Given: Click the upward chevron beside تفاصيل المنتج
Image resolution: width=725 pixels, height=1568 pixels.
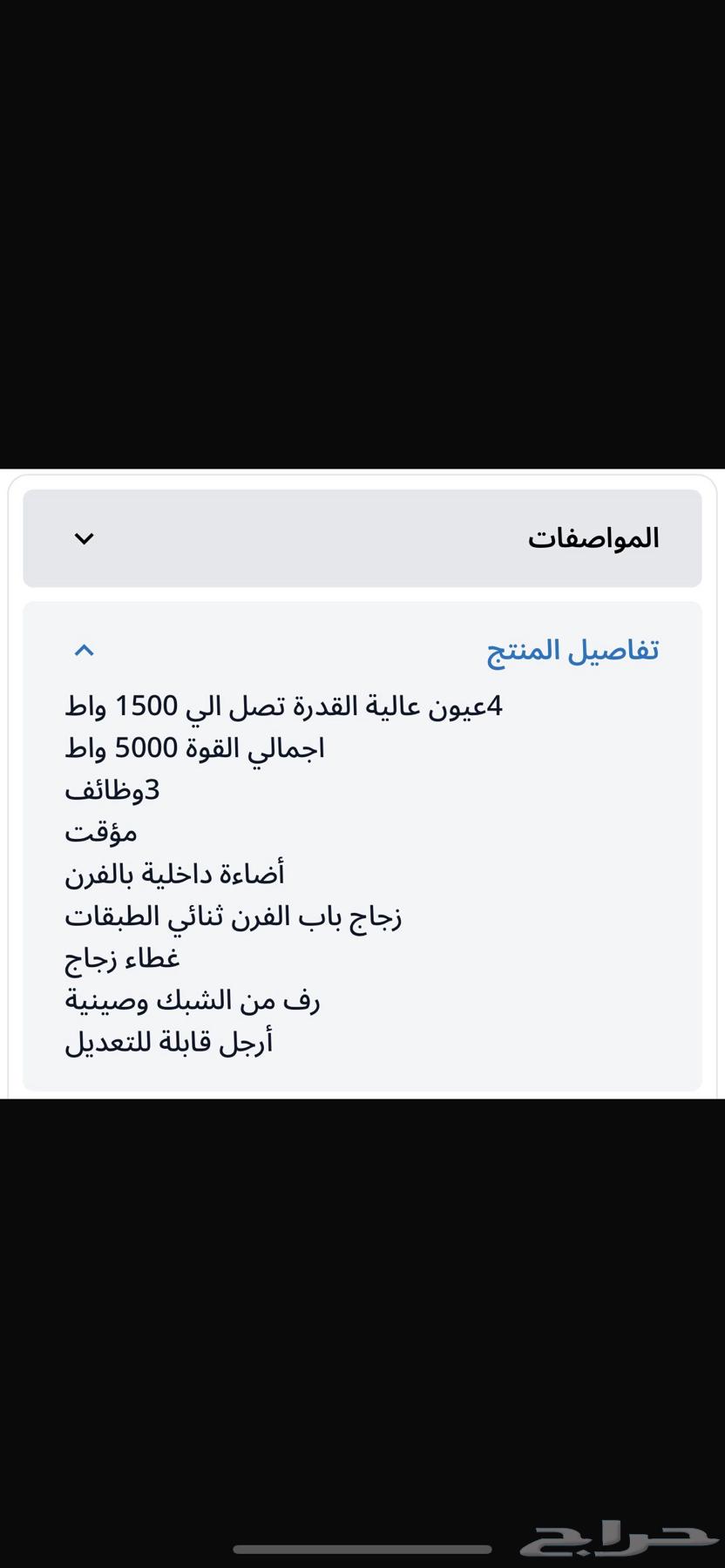Looking at the screenshot, I should pos(85,649).
